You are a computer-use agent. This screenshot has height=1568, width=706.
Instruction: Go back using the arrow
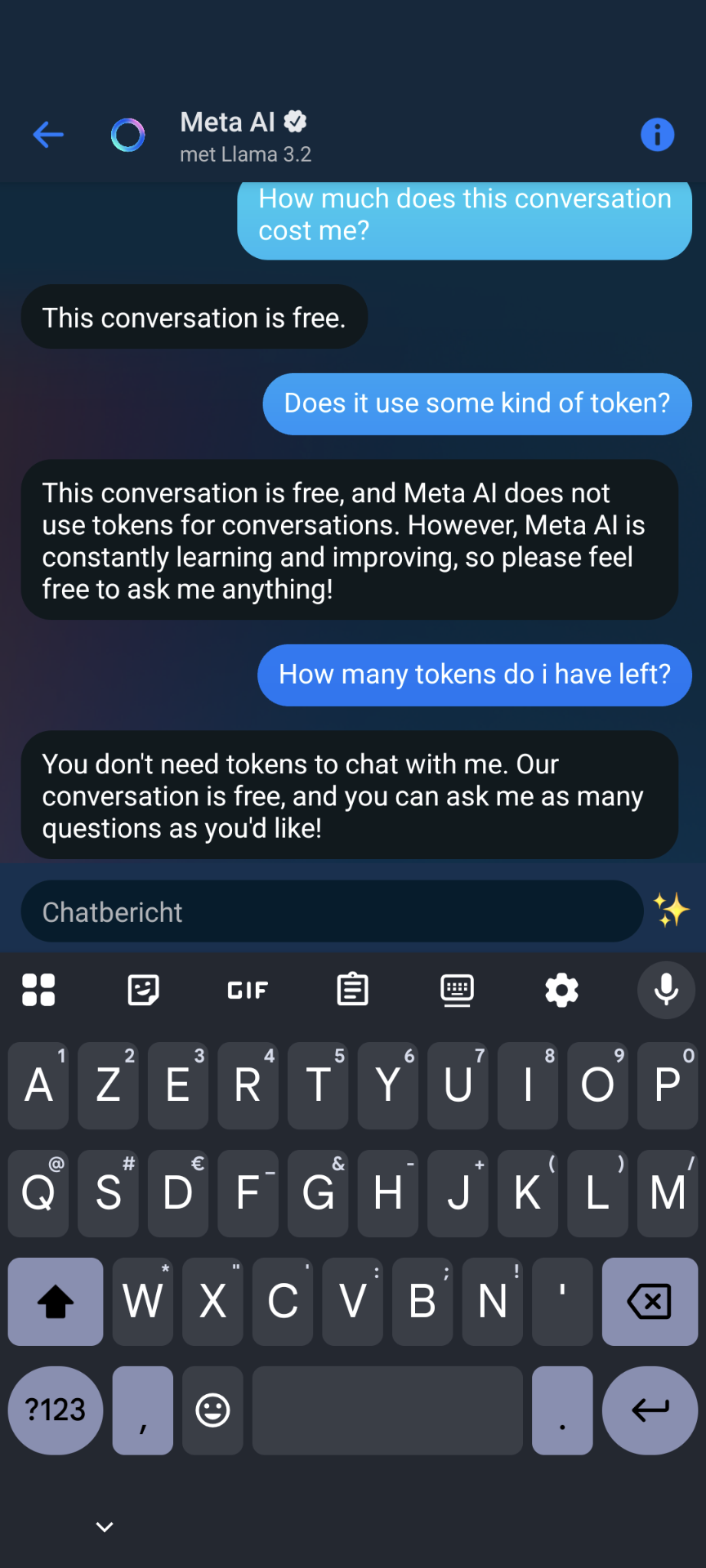(48, 135)
